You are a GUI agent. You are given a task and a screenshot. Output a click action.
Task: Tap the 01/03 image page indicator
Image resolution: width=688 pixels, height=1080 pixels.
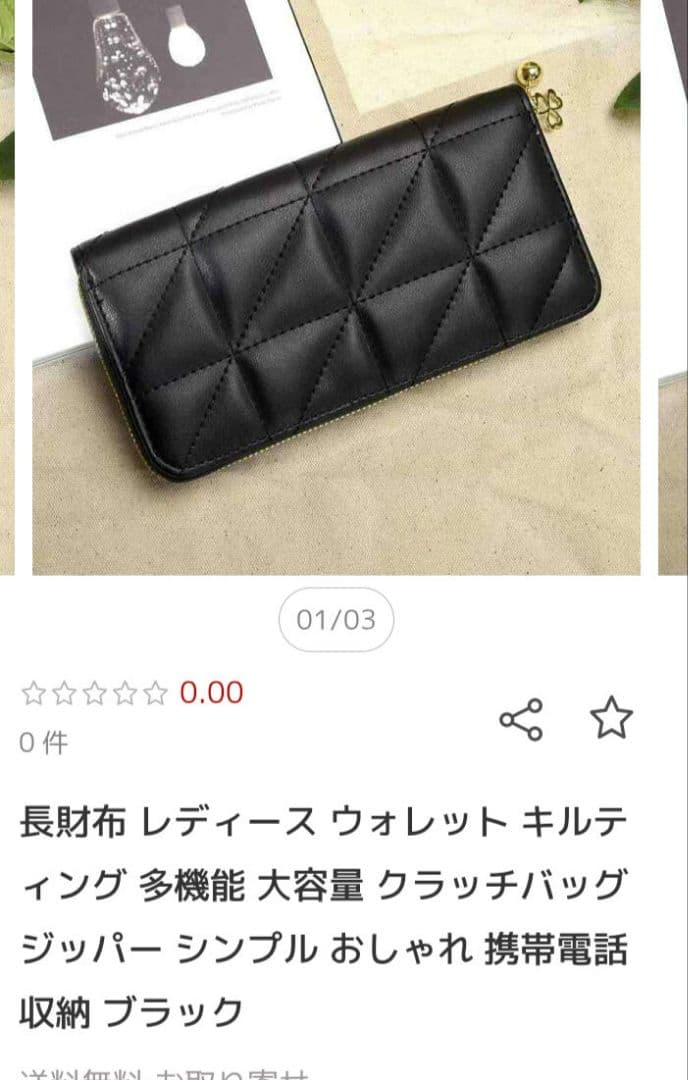(x=336, y=620)
